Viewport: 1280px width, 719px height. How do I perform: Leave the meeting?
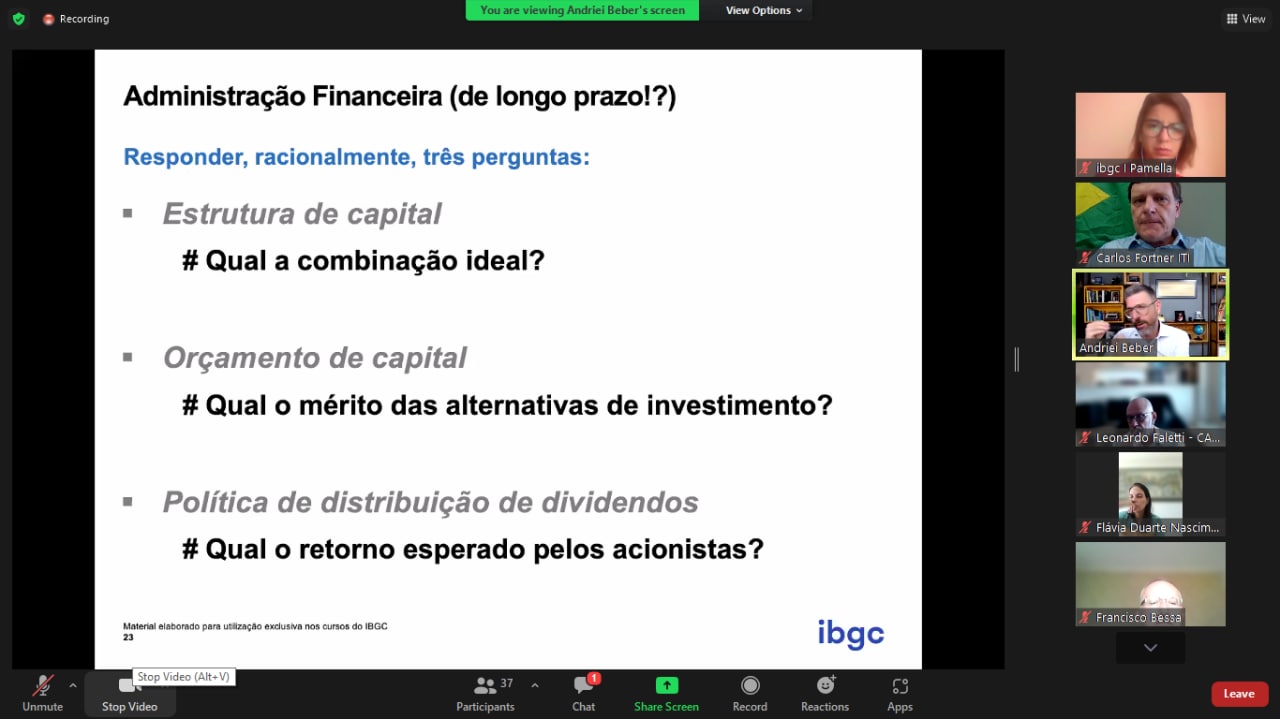click(1239, 693)
